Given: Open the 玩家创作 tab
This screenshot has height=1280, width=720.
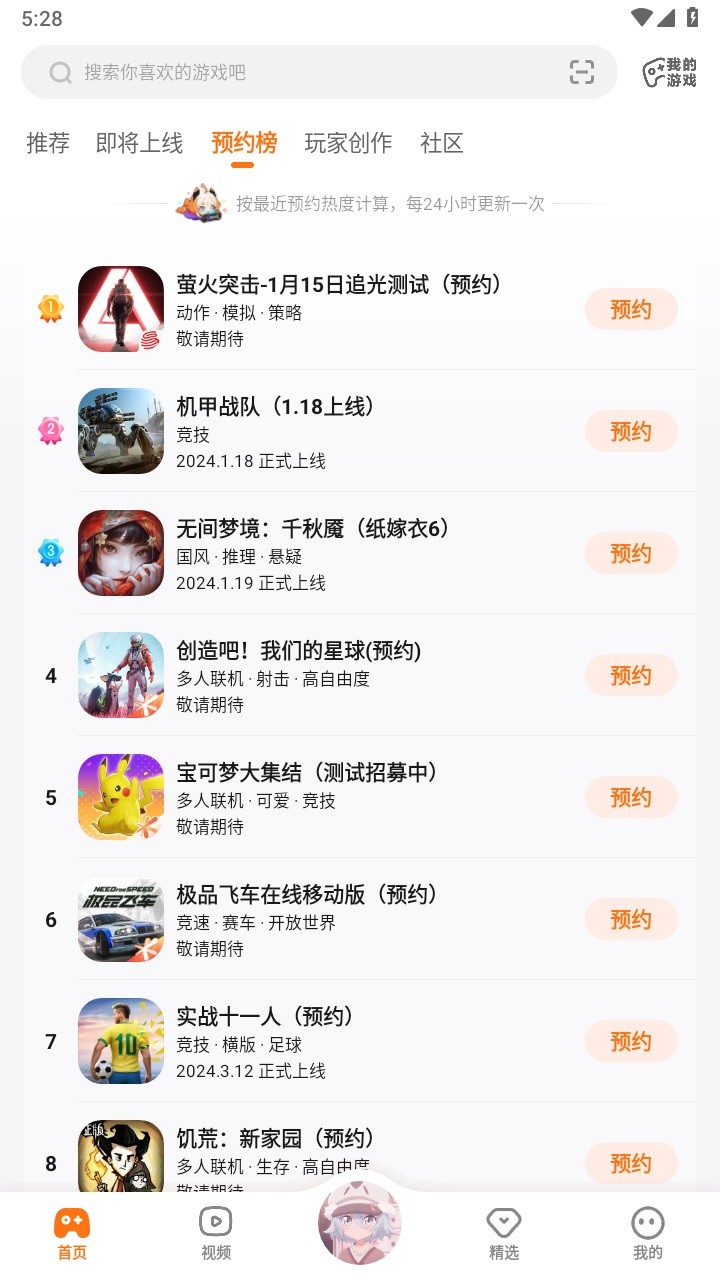Looking at the screenshot, I should point(350,143).
